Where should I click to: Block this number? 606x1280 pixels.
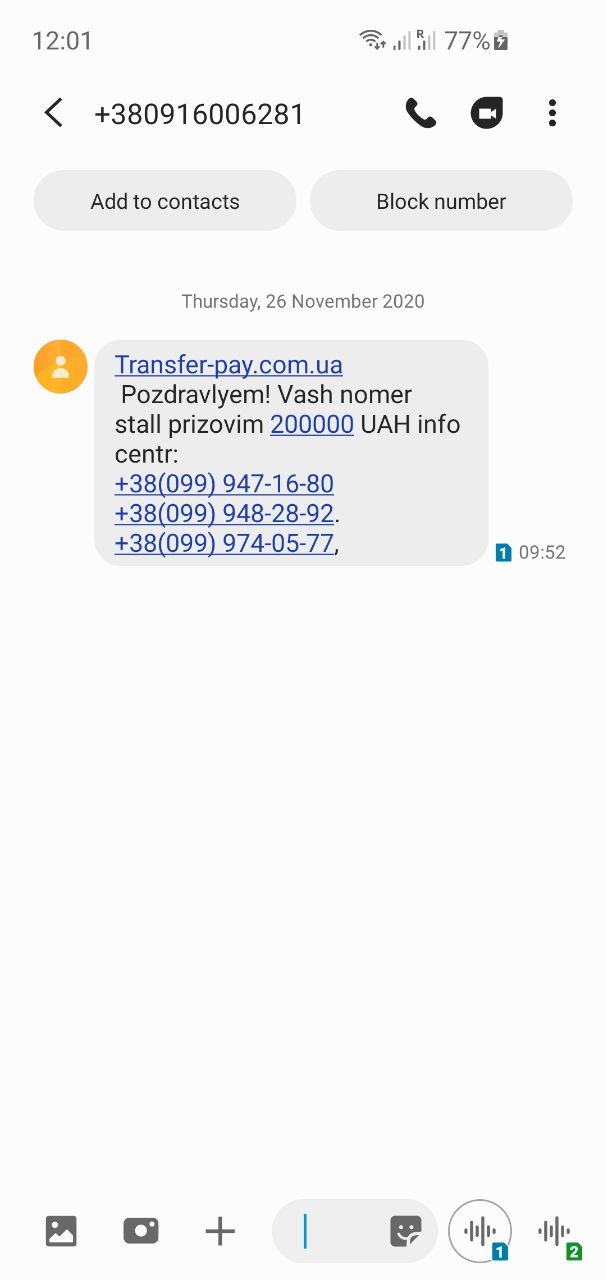click(441, 201)
